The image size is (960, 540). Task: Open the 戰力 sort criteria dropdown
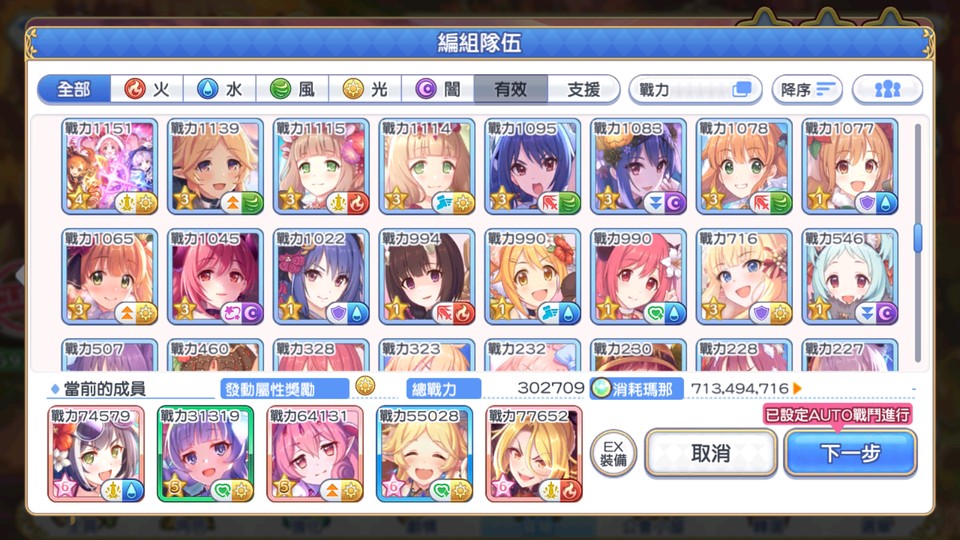(694, 89)
